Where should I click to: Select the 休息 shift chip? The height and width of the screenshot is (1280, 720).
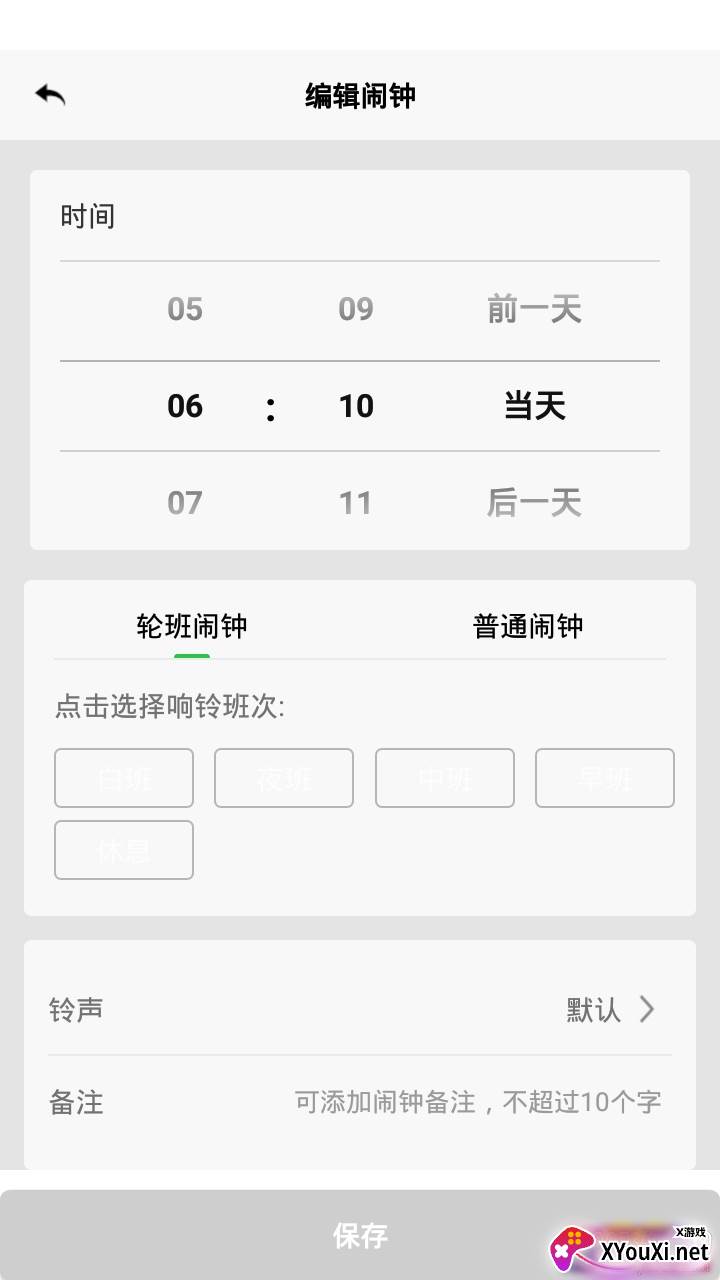point(124,850)
